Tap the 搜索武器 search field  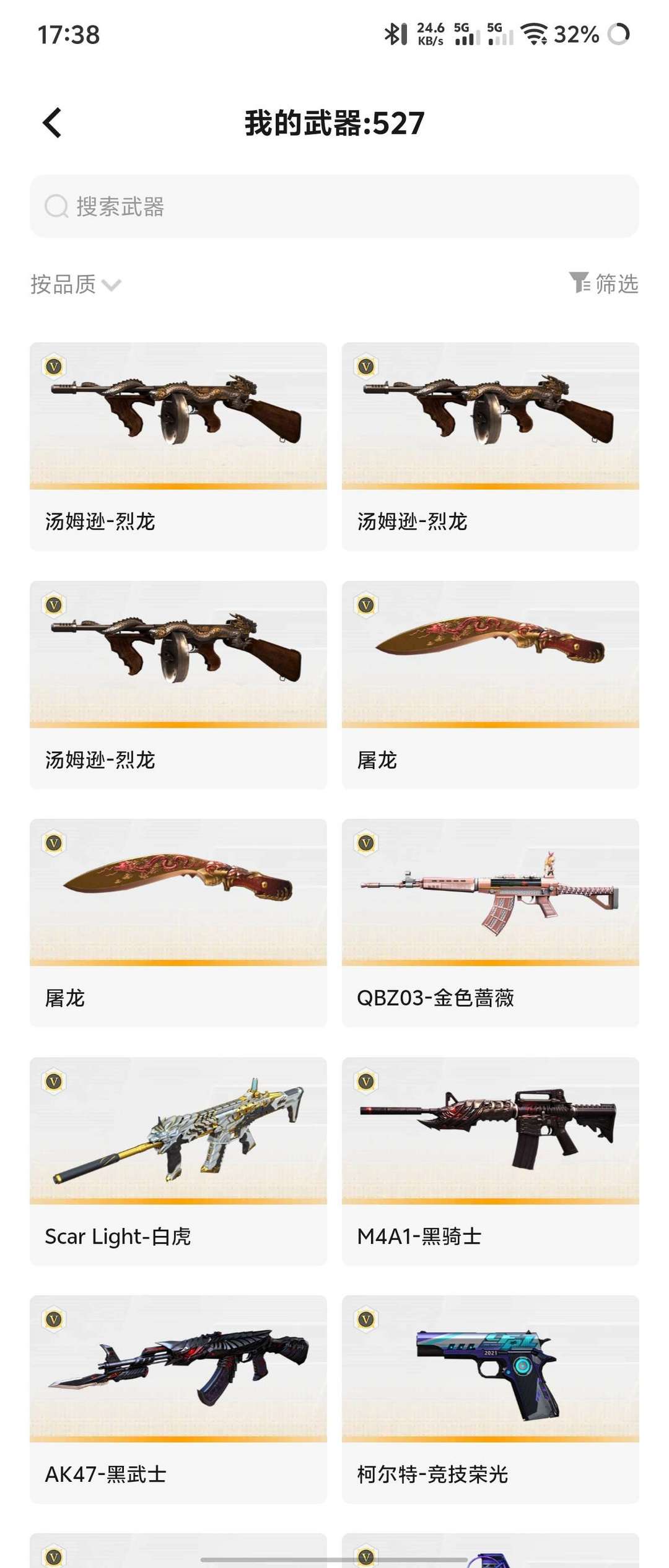tap(334, 206)
